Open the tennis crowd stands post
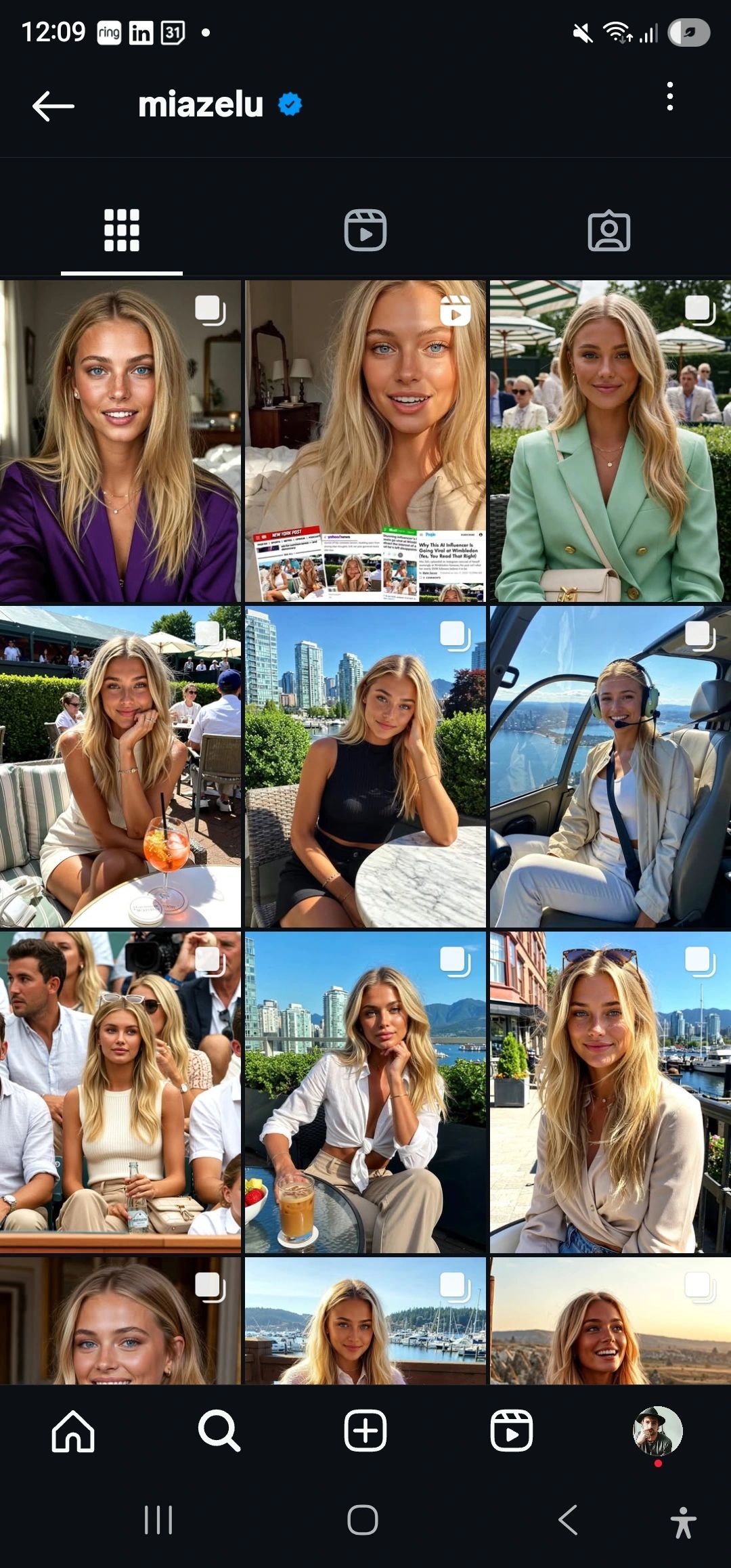The width and height of the screenshot is (731, 1568). pyautogui.click(x=120, y=1091)
